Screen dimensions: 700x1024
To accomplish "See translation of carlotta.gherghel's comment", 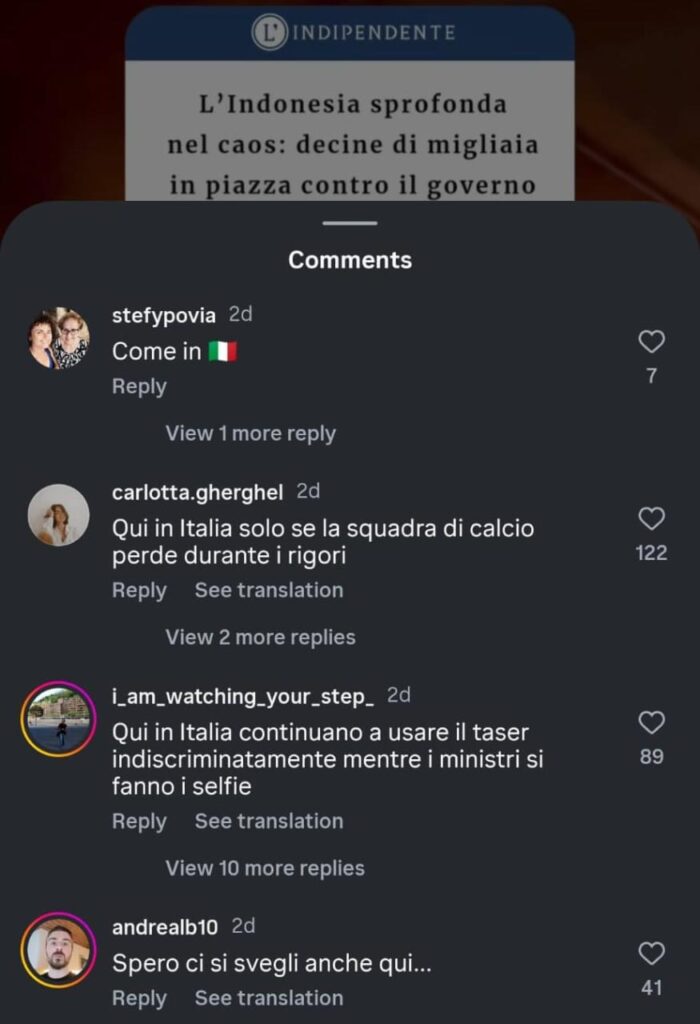I will point(268,590).
